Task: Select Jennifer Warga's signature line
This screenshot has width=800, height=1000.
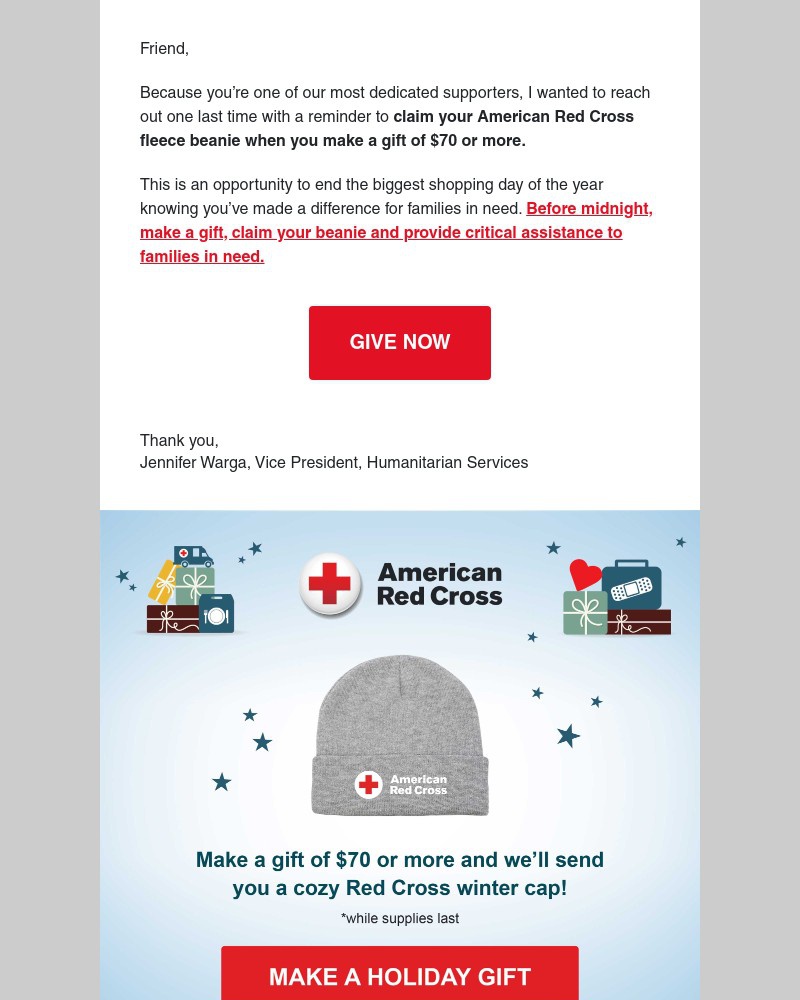Action: pos(334,462)
